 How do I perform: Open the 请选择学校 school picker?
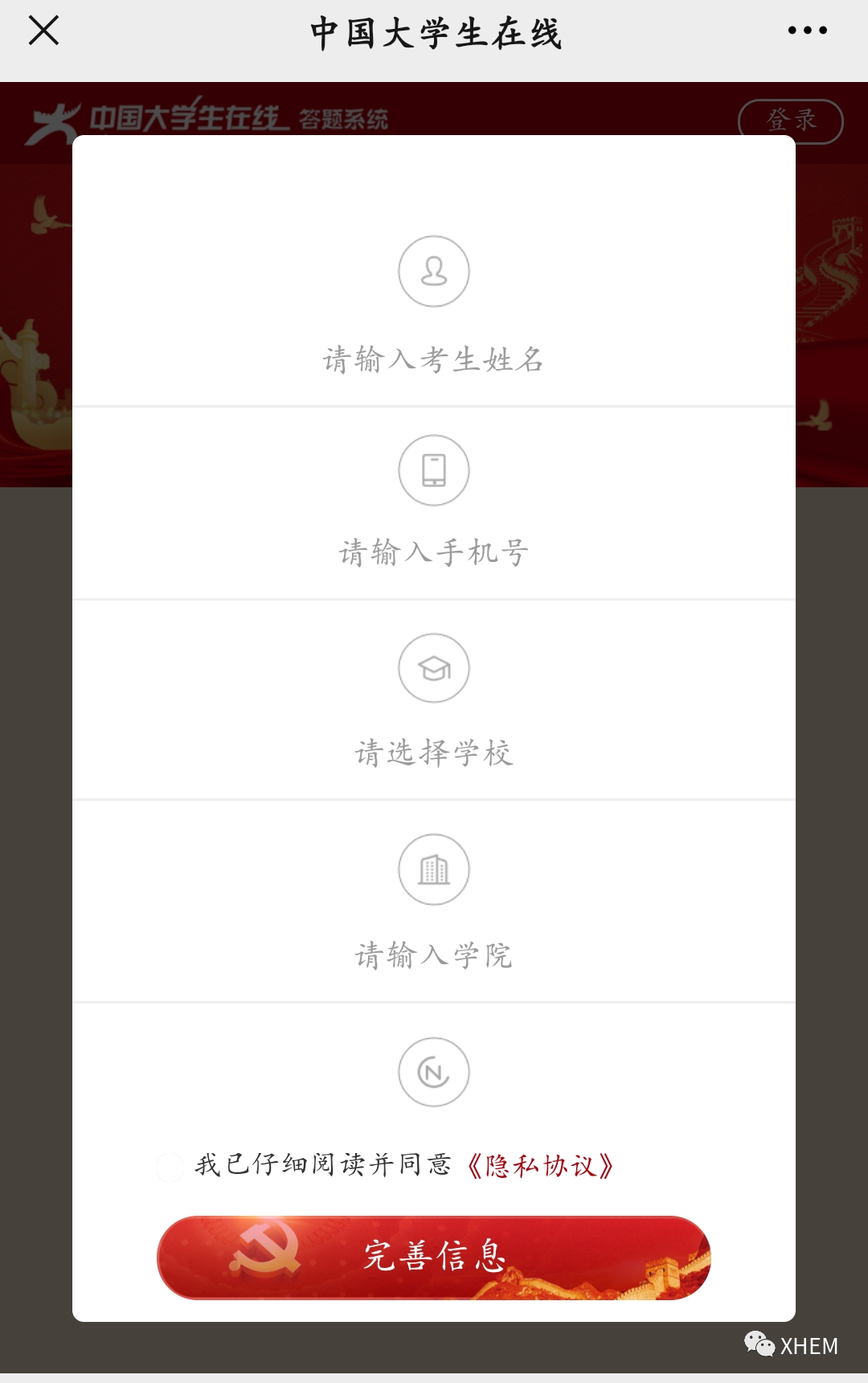pos(433,753)
